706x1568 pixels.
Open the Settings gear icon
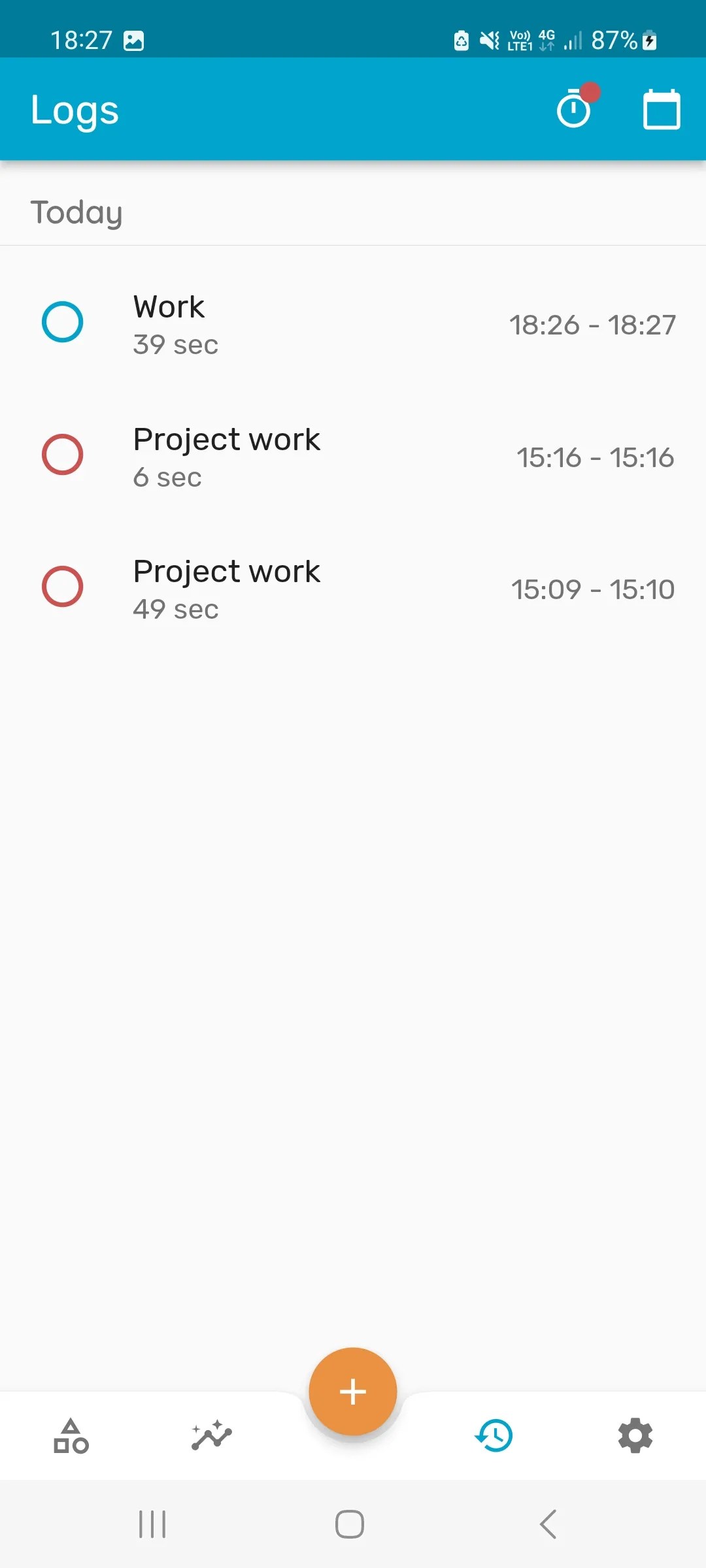pos(634,1435)
